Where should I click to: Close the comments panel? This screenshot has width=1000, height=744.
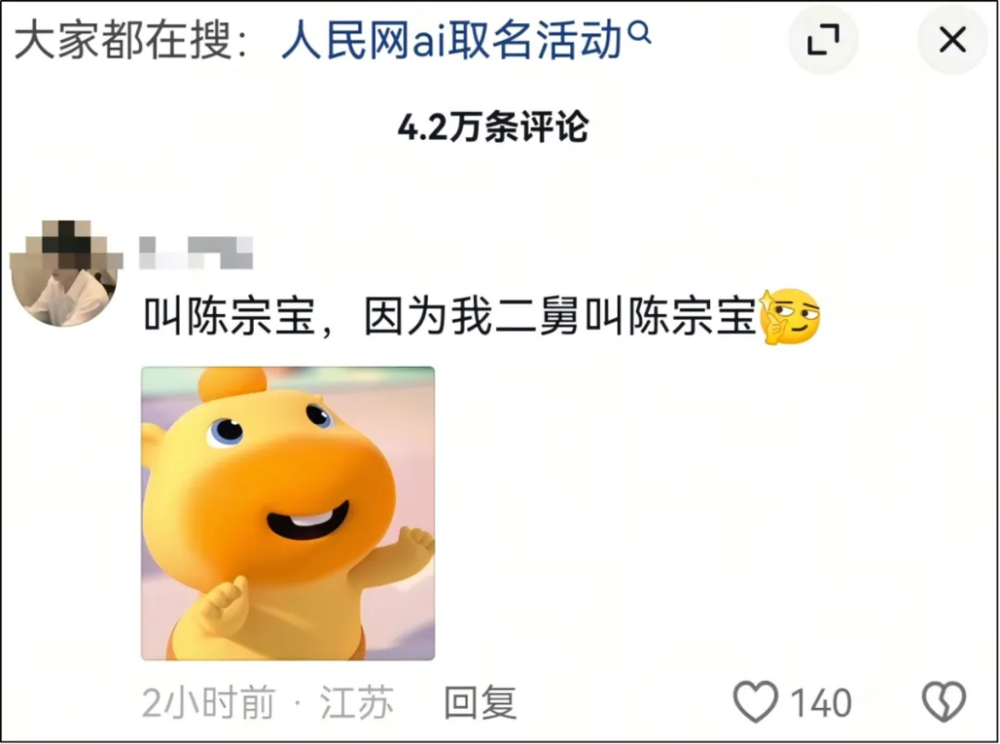tap(952, 40)
